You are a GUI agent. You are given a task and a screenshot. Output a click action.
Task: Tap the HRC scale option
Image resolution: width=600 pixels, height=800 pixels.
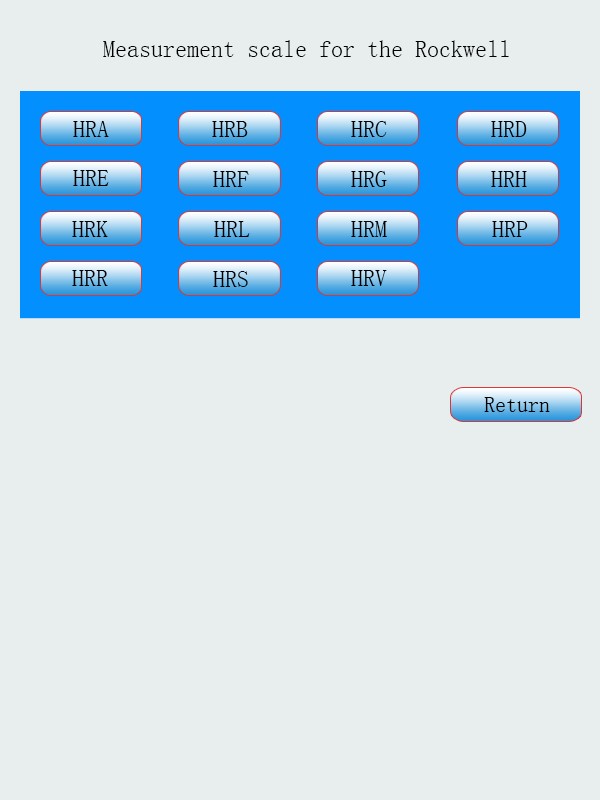[368, 129]
